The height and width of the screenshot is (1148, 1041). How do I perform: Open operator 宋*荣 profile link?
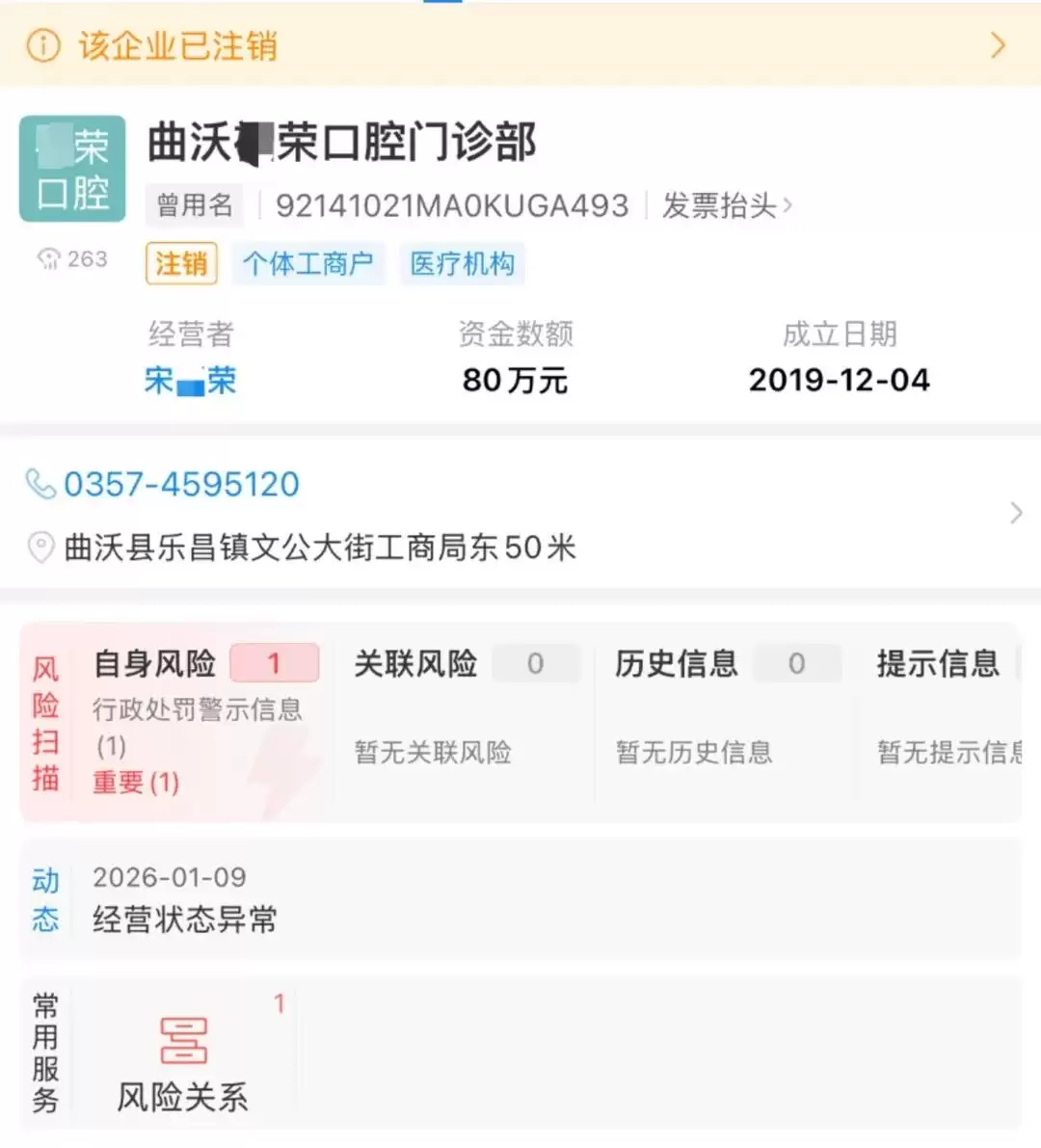pyautogui.click(x=190, y=380)
